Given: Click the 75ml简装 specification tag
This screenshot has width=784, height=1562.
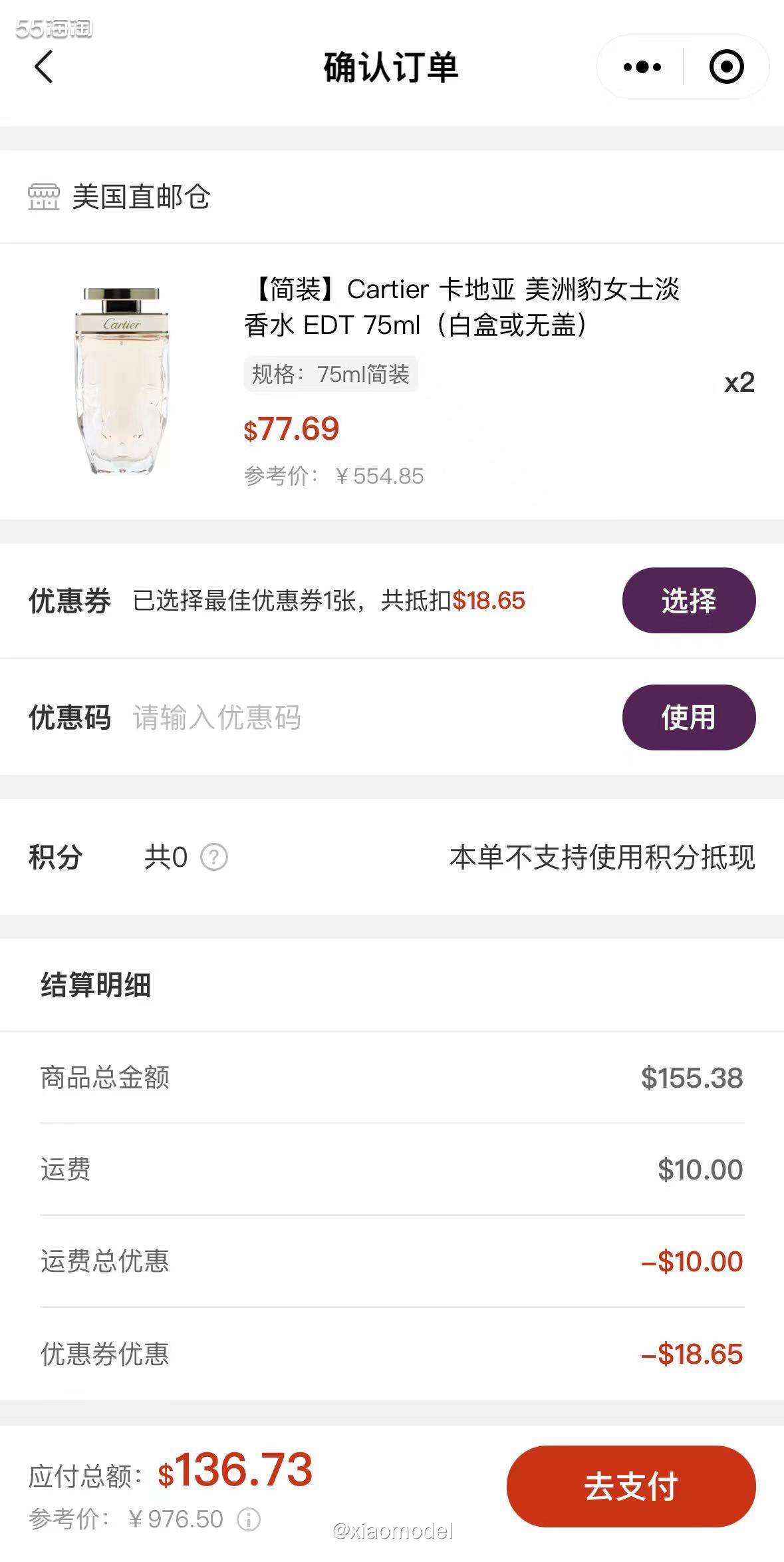Looking at the screenshot, I should (331, 375).
